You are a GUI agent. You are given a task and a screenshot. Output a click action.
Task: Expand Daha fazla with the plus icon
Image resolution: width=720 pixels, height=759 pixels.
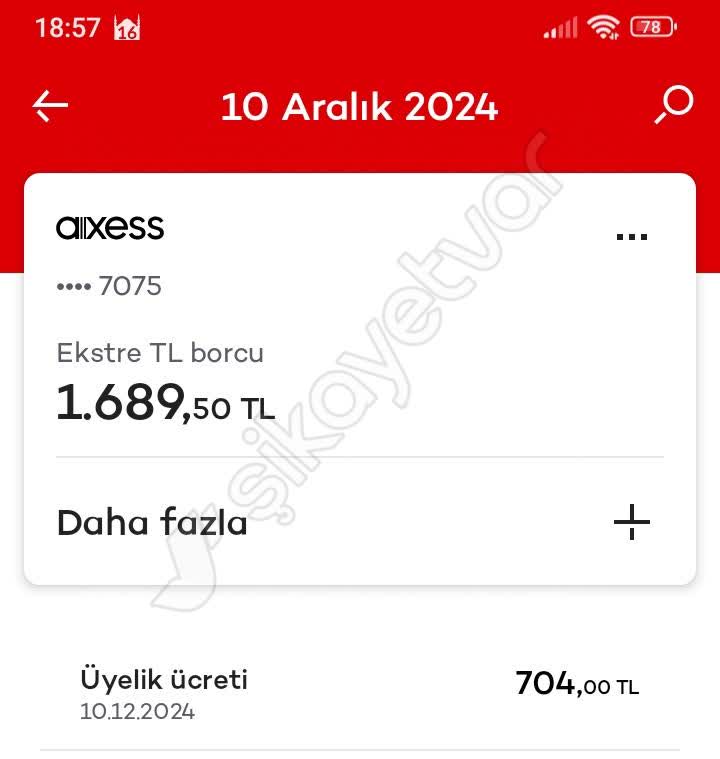pyautogui.click(x=631, y=521)
